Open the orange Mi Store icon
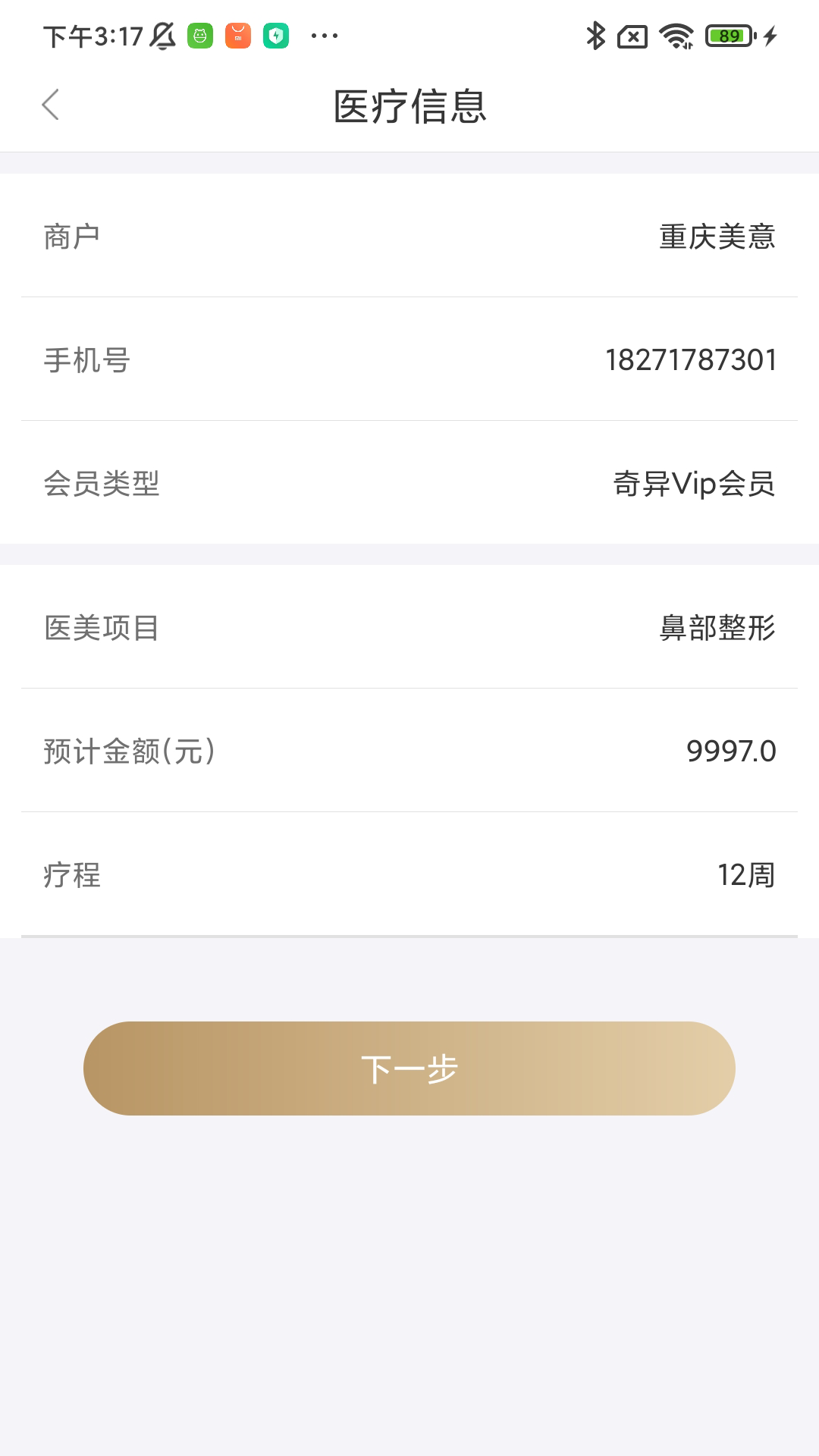The height and width of the screenshot is (1456, 819). click(237, 33)
